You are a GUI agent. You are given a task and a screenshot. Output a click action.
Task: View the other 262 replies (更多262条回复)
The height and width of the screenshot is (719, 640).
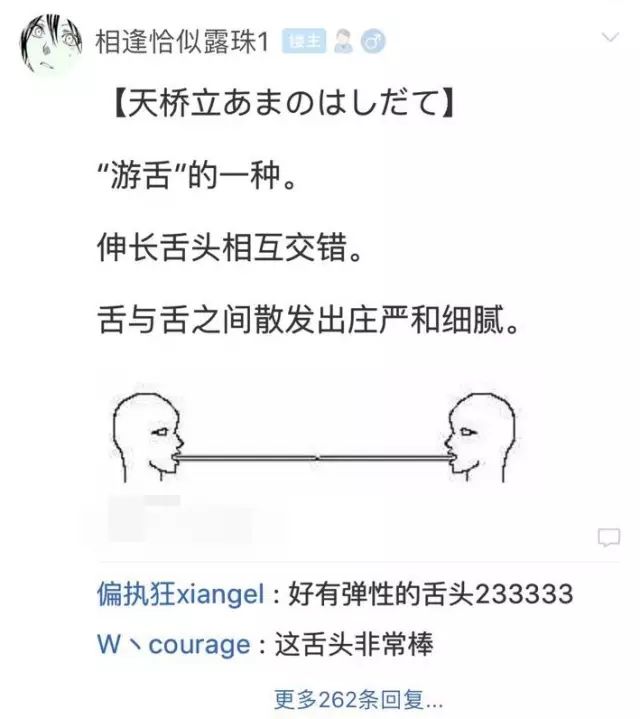337,696
